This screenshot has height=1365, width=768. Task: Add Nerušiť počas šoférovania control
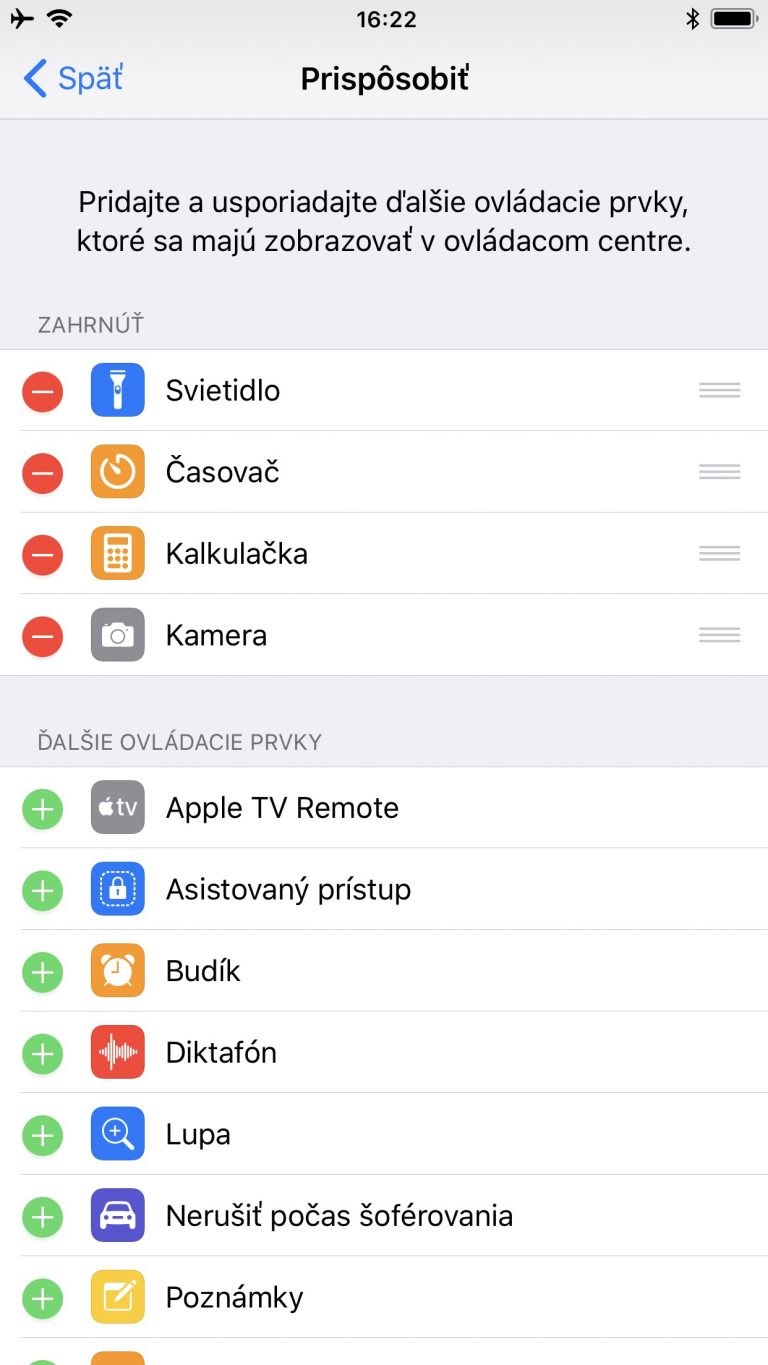[42, 1217]
